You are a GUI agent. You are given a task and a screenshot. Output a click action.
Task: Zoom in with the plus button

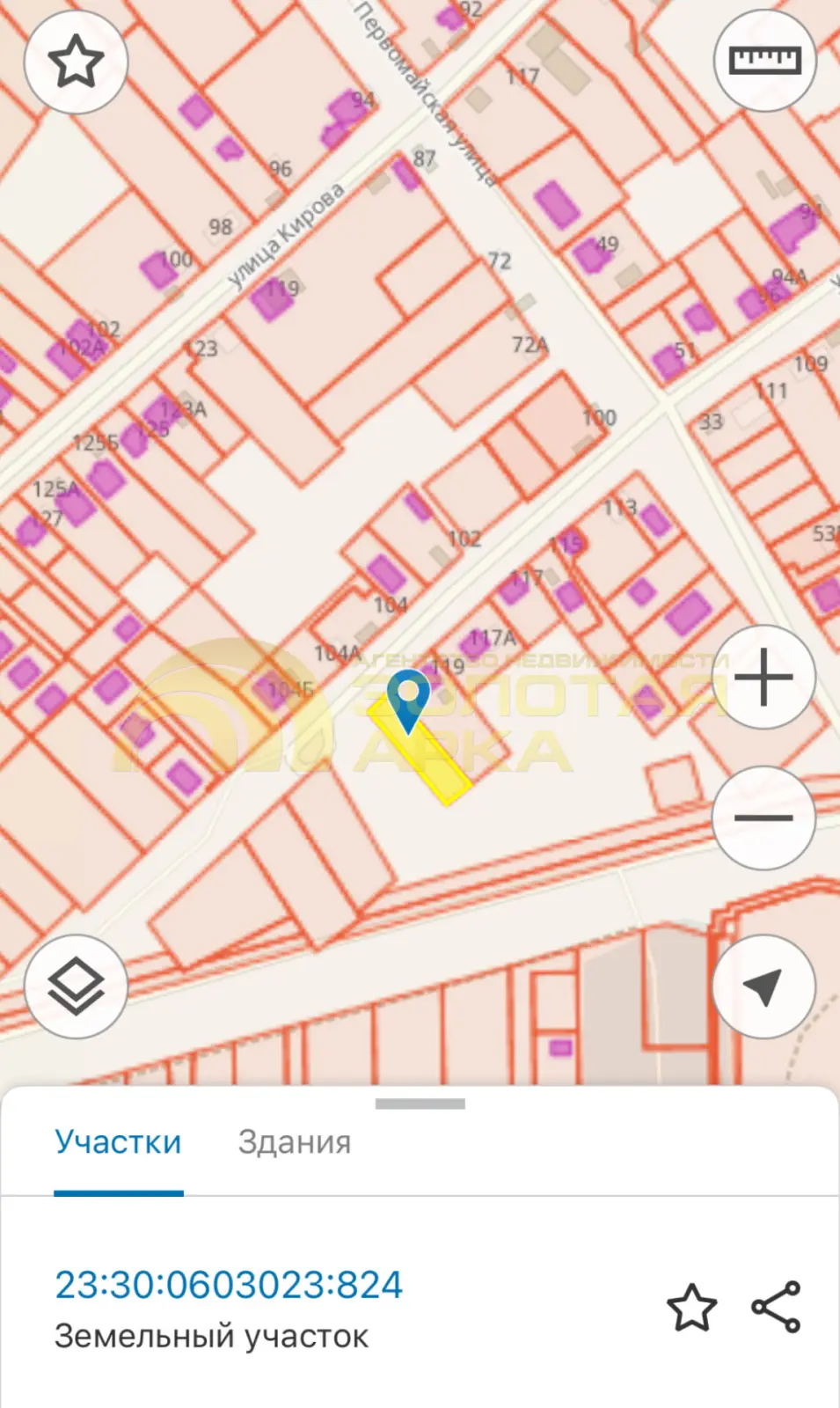(763, 677)
